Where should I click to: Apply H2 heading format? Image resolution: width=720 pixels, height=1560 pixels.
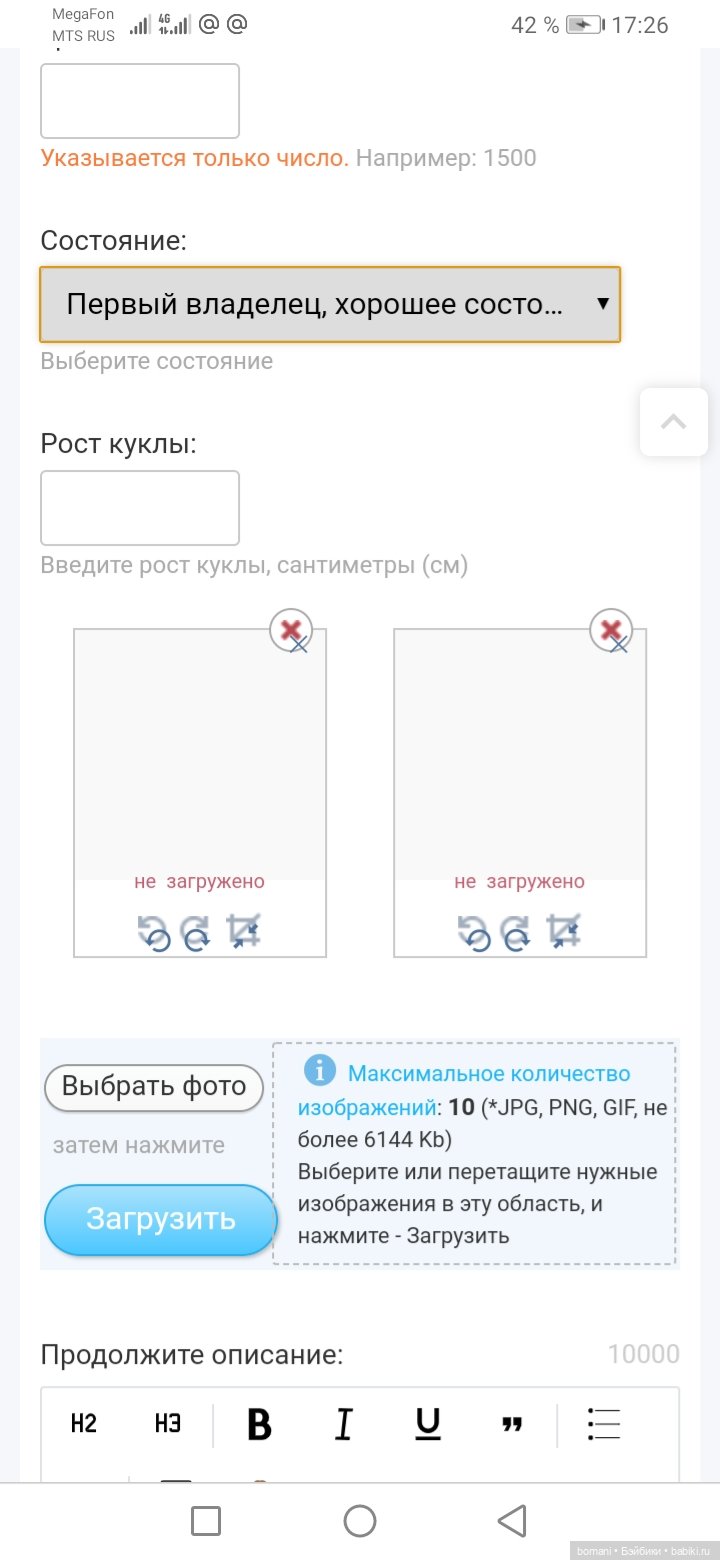84,1423
